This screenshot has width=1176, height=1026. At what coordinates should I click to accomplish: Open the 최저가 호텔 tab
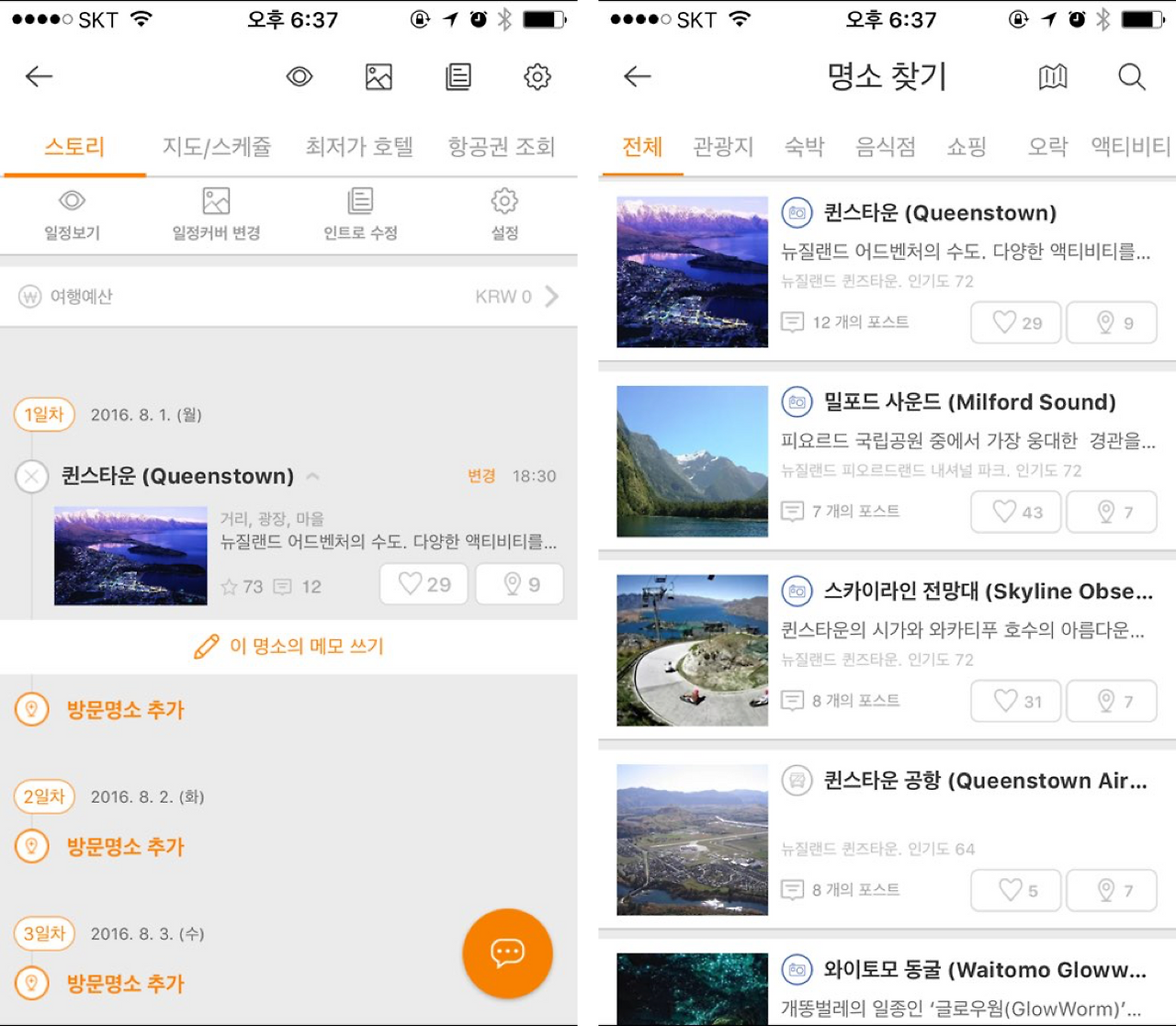coord(359,147)
